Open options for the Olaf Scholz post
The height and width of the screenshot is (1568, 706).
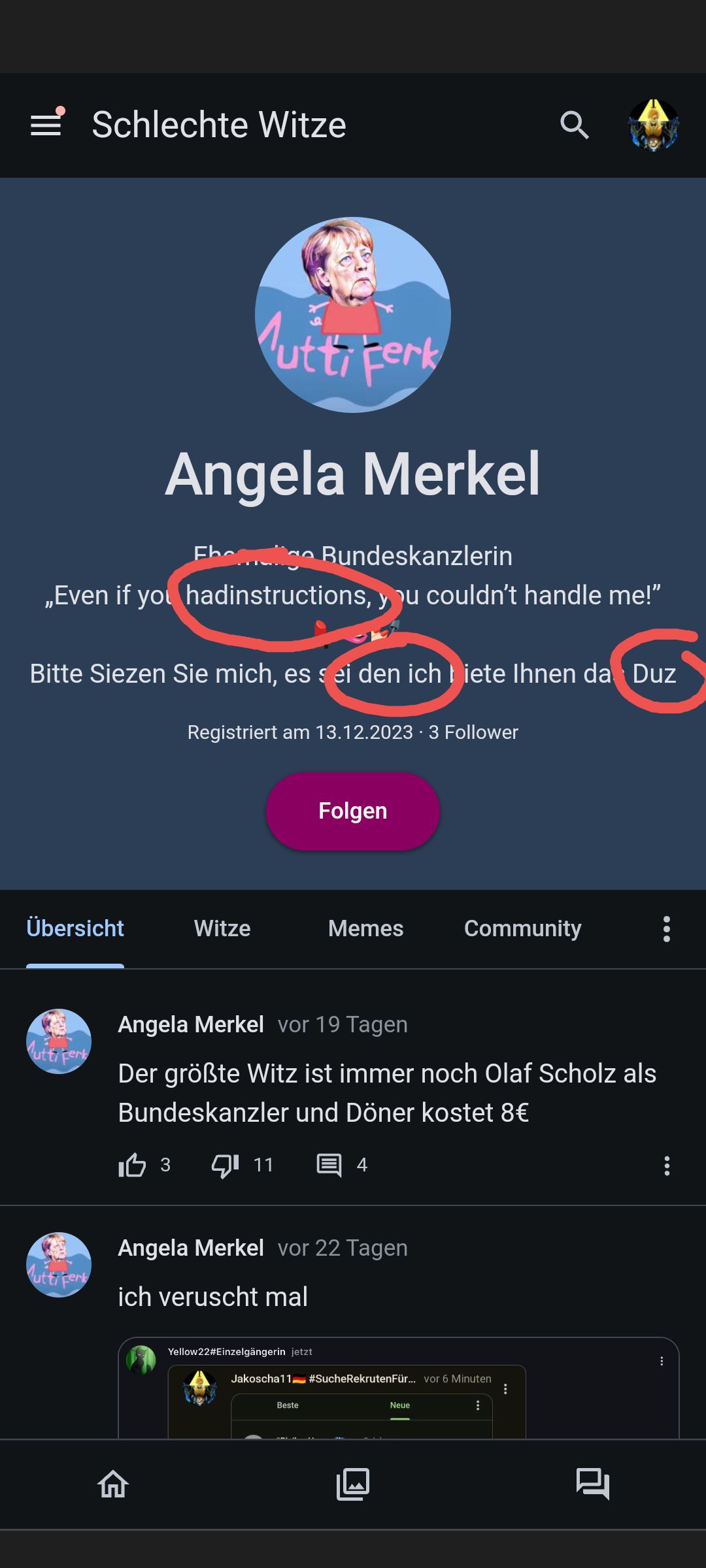coord(666,1165)
